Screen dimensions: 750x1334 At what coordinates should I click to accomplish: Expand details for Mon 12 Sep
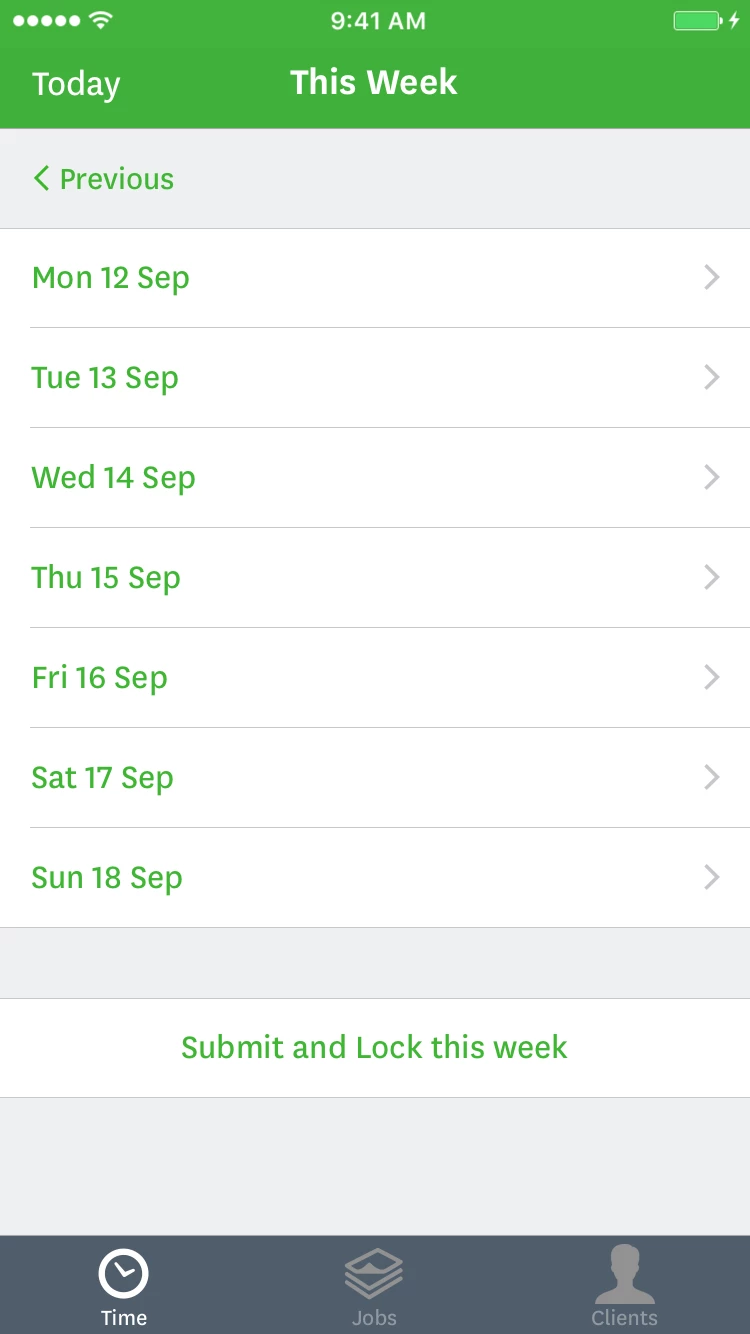coord(375,277)
